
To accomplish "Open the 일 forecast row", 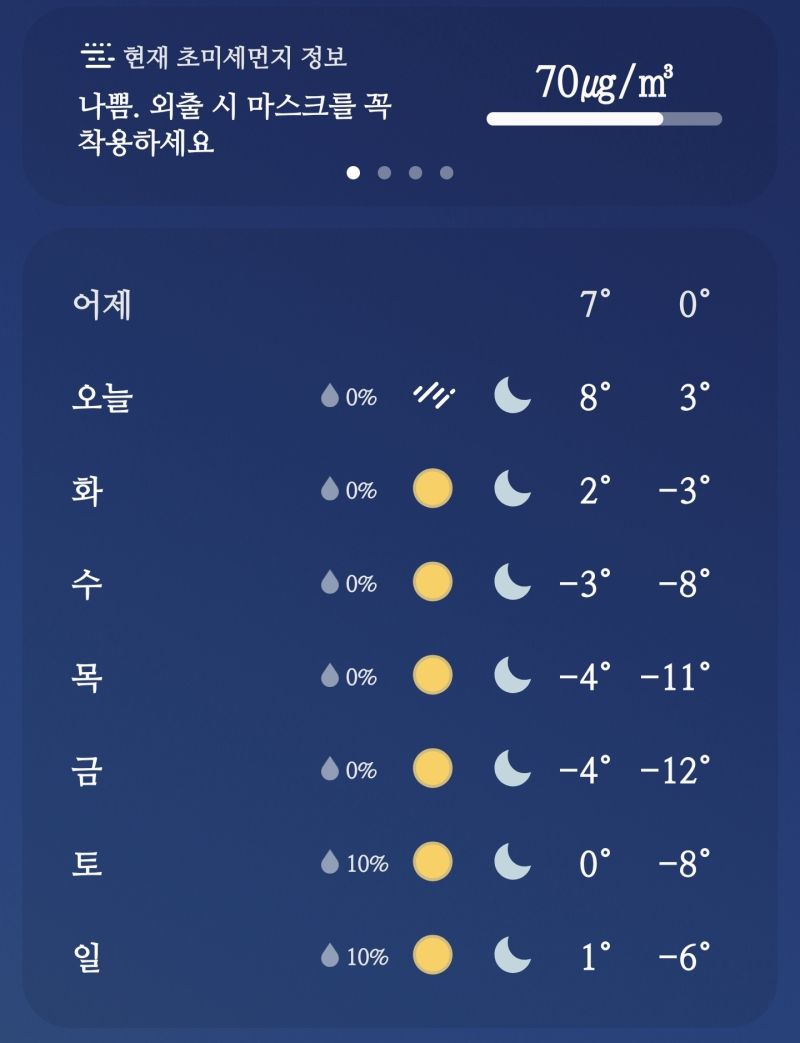I will pyautogui.click(x=399, y=956).
